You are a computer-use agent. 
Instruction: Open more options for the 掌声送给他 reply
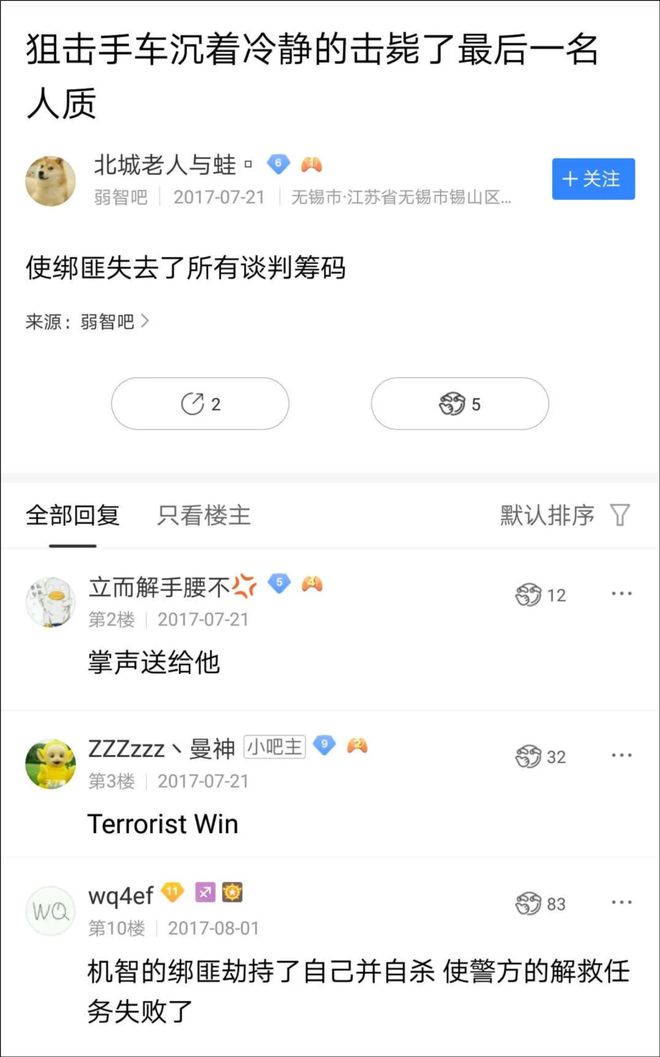pos(622,594)
